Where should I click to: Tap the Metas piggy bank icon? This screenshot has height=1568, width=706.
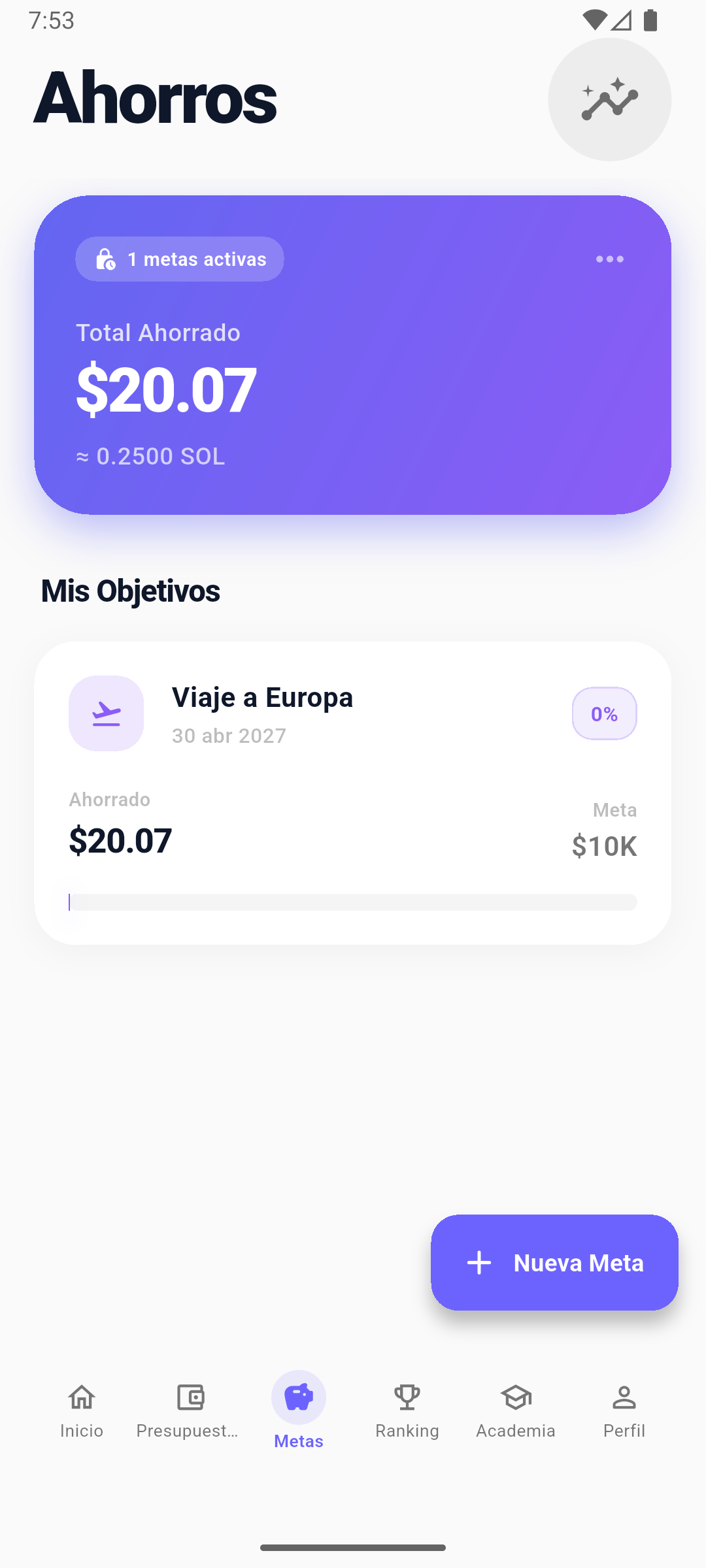[299, 1397]
